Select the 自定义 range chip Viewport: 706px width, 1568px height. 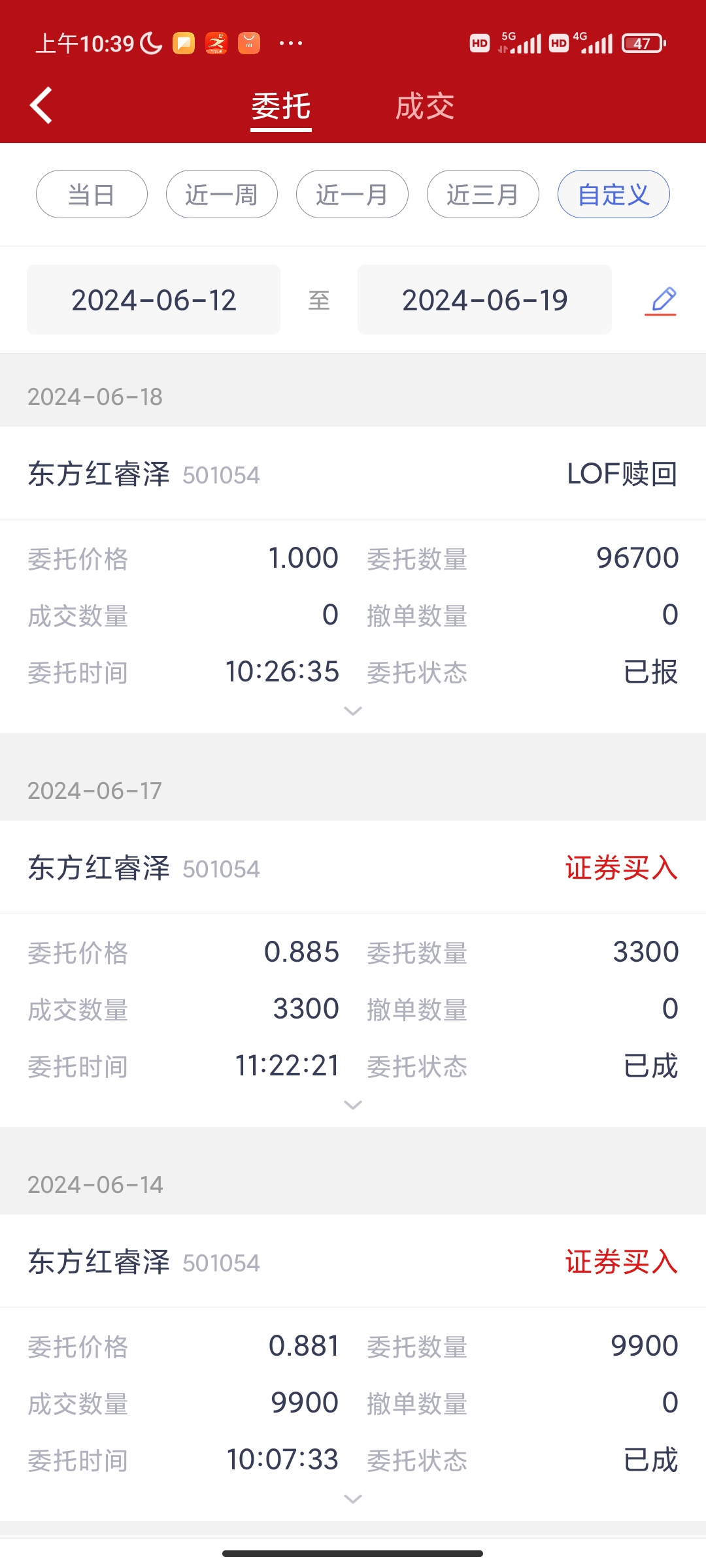point(613,195)
